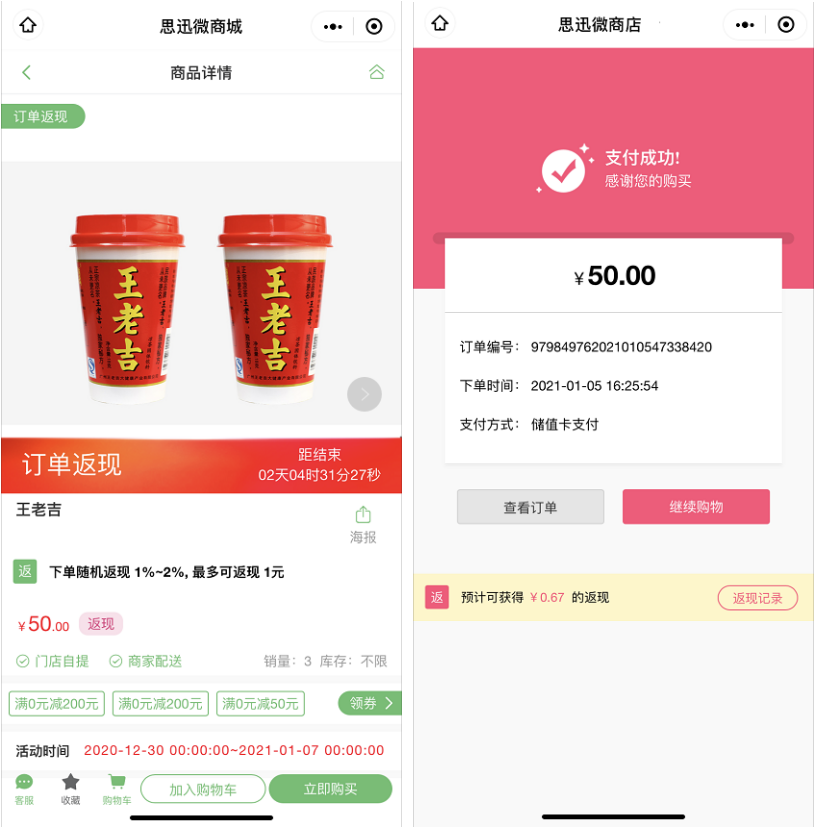This screenshot has width=815, height=829.
Task: Tap 继续购物 to keep shopping
Action: (x=696, y=507)
